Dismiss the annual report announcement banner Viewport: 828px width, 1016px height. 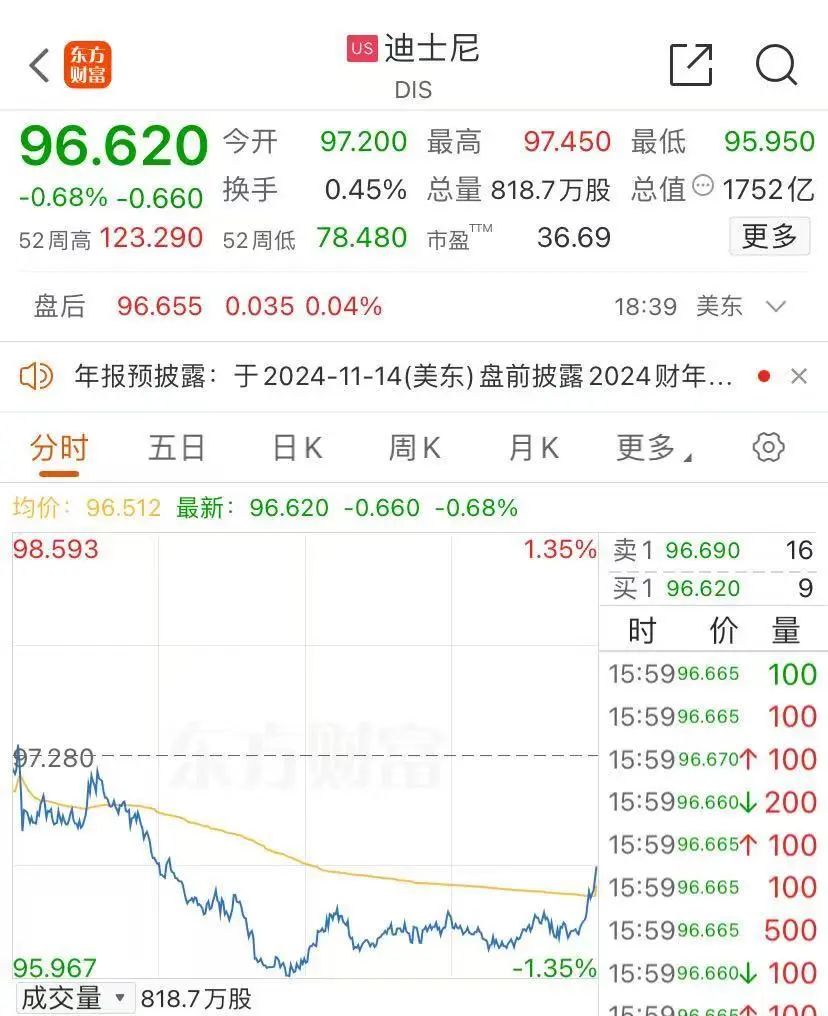(798, 376)
